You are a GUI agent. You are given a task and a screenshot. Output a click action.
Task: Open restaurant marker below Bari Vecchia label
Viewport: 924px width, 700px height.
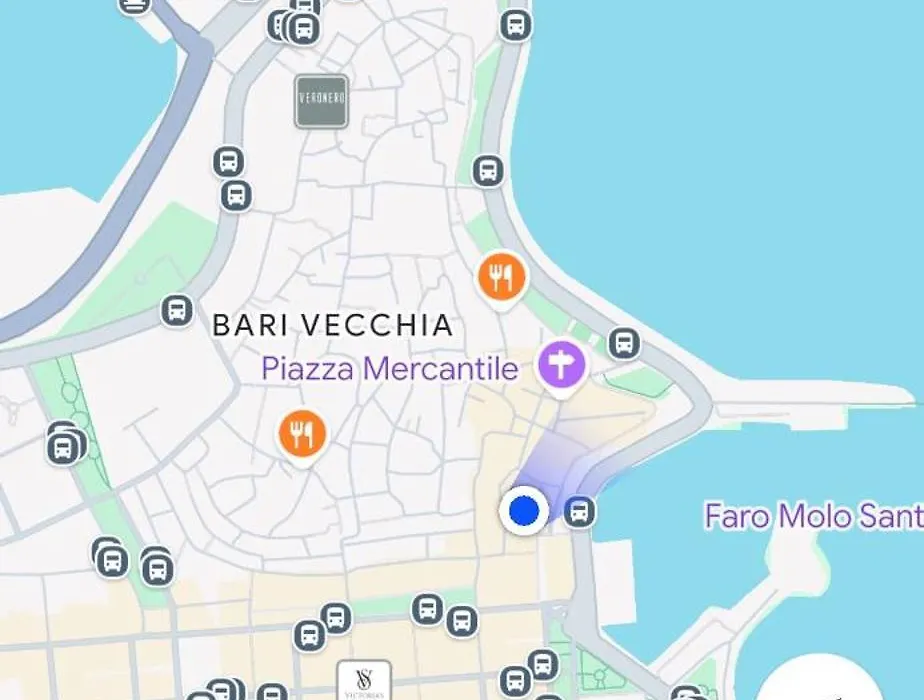(x=301, y=435)
